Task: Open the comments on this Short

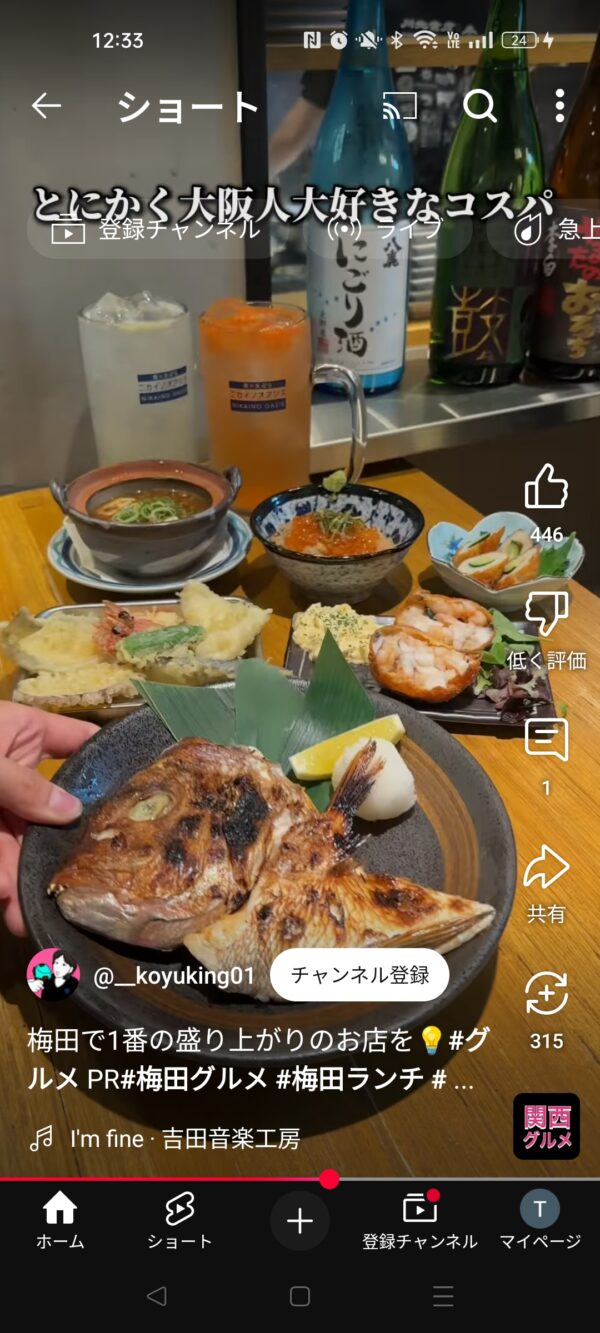Action: (546, 741)
